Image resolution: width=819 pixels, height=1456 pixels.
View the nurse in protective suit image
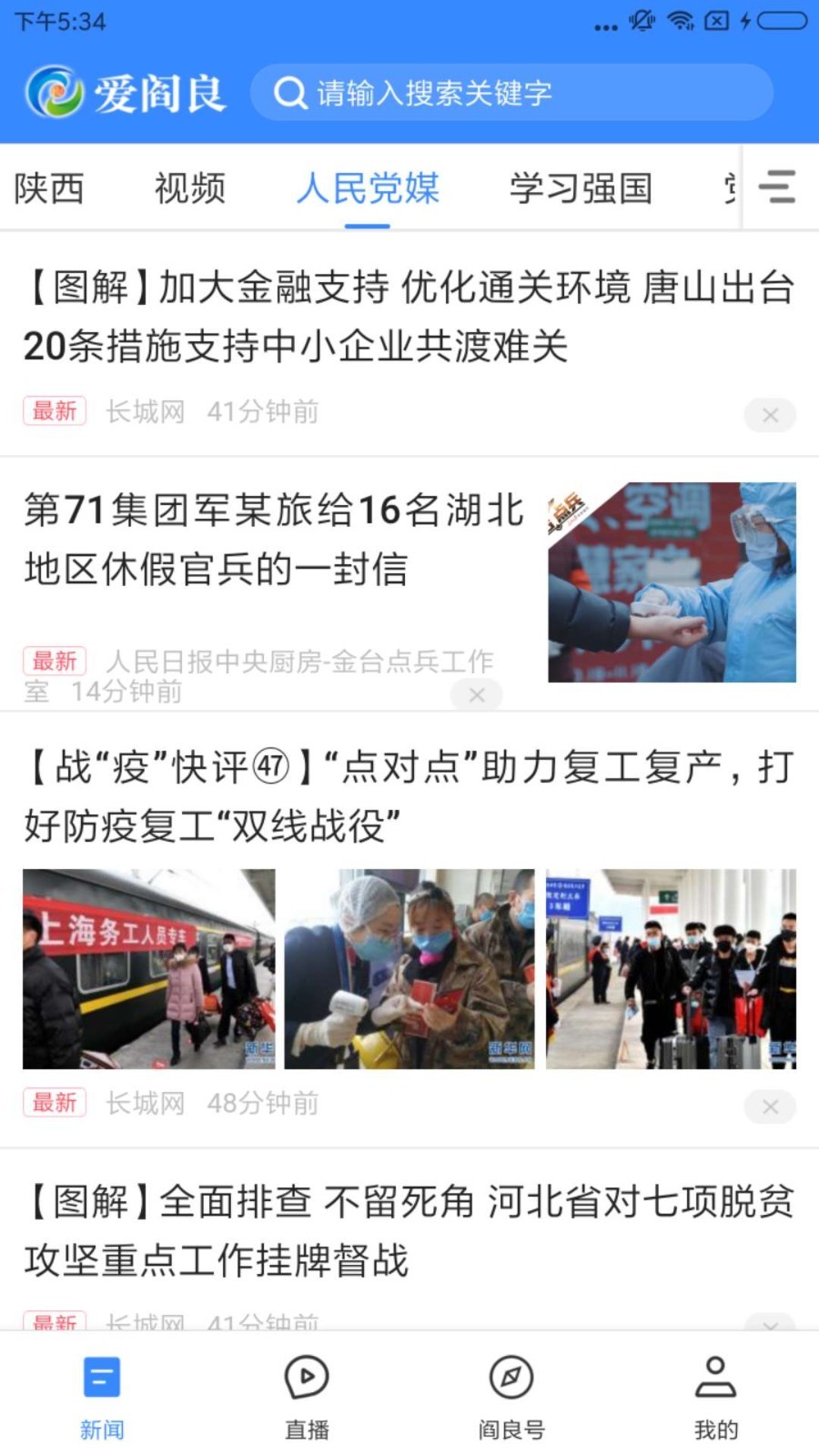point(409,969)
